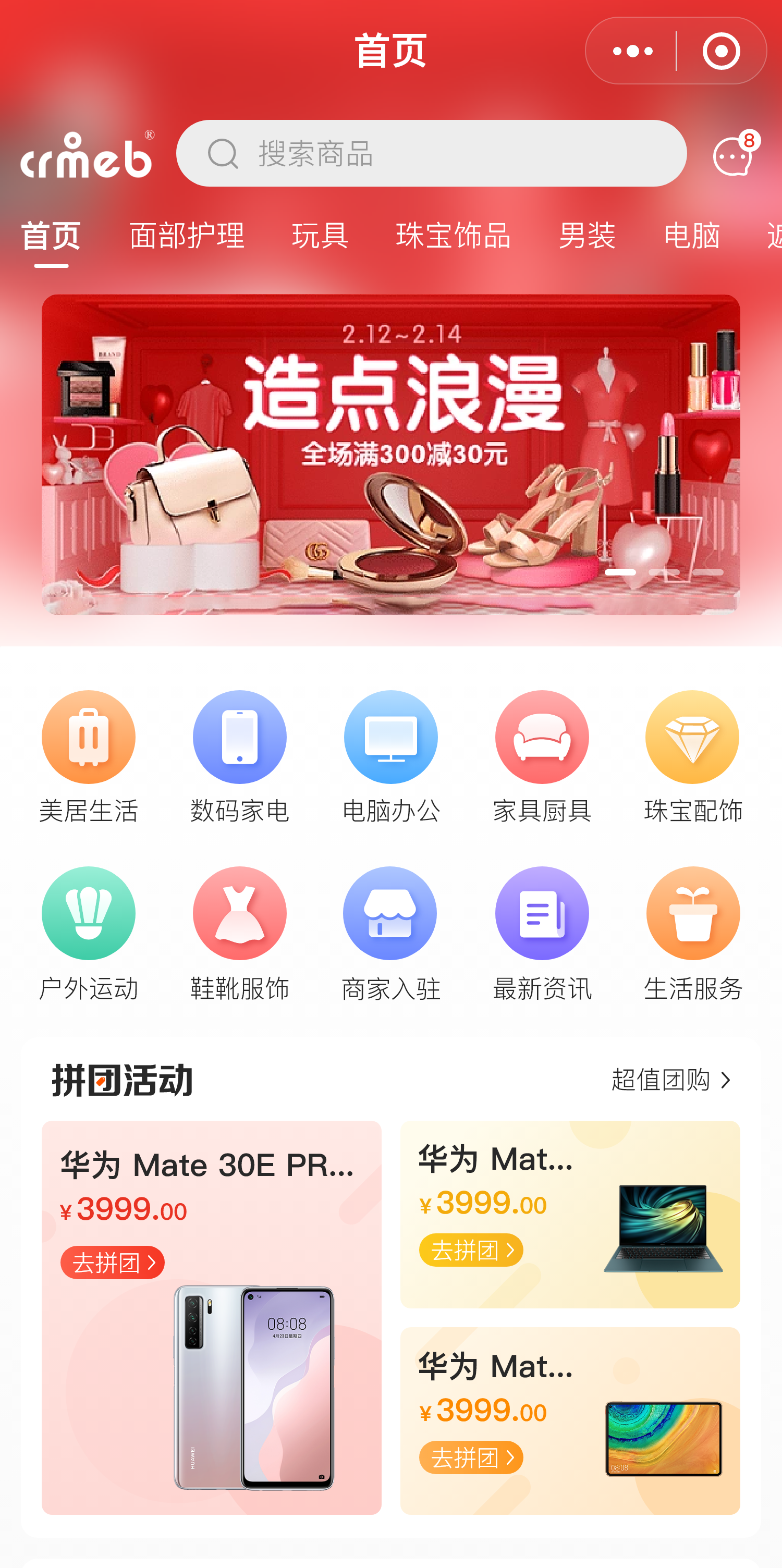Open the mini program more-options menu
Image resolution: width=782 pixels, height=1568 pixels.
pyautogui.click(x=632, y=51)
